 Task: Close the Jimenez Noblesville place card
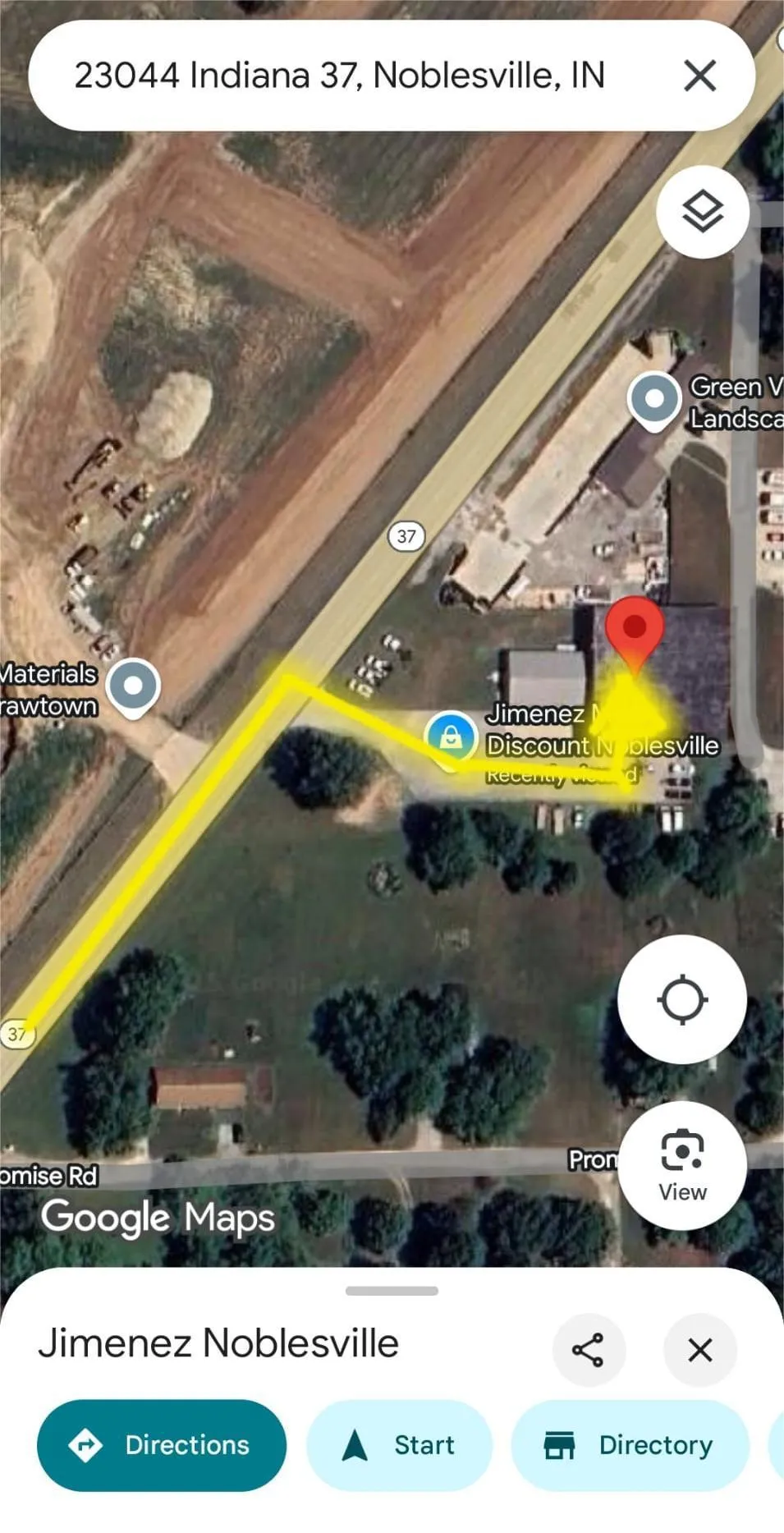click(699, 1350)
